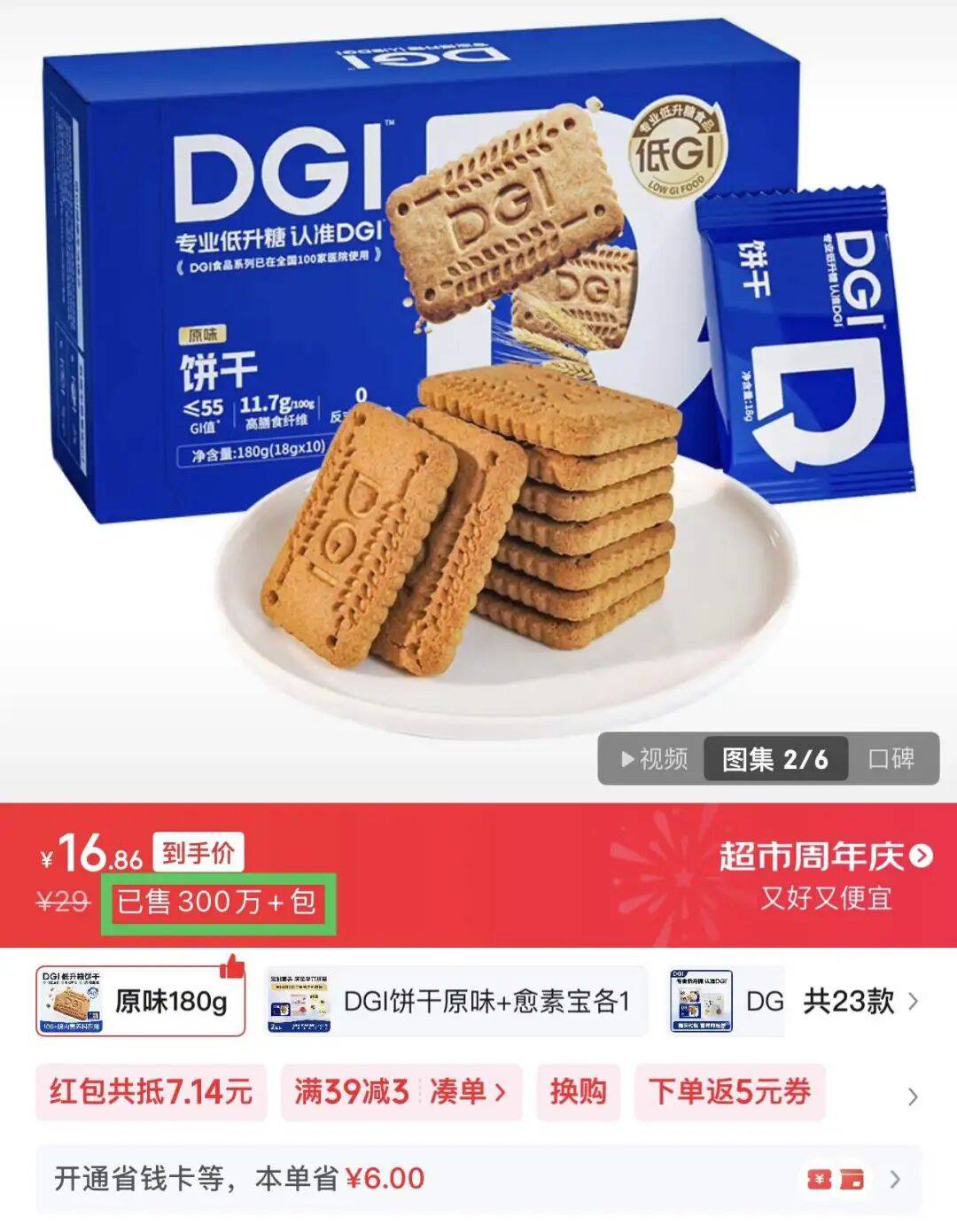
Task: Open the 超市周年庆 anniversary sale banner
Action: click(811, 853)
